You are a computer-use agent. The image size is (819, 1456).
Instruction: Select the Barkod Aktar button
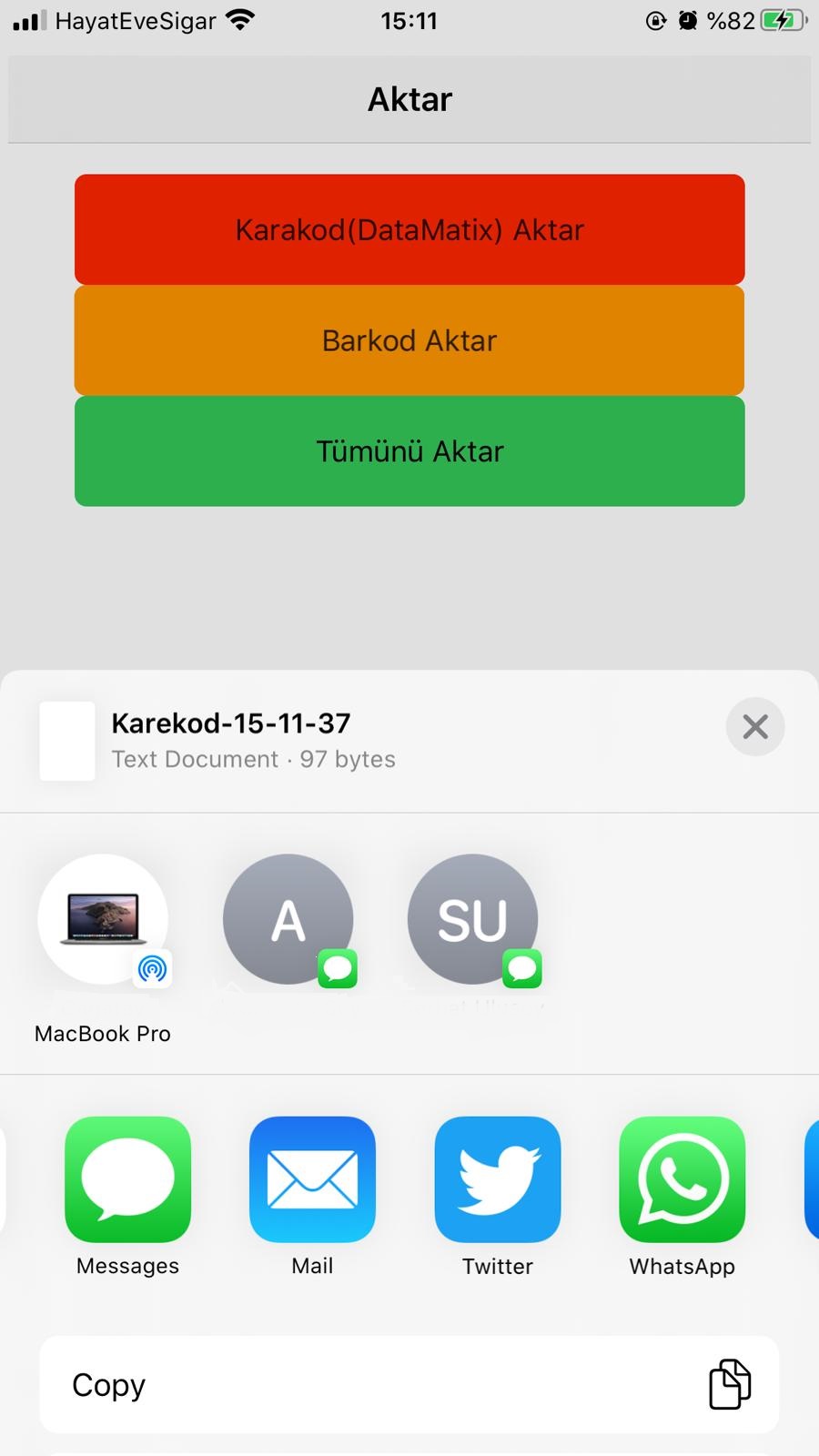[409, 340]
